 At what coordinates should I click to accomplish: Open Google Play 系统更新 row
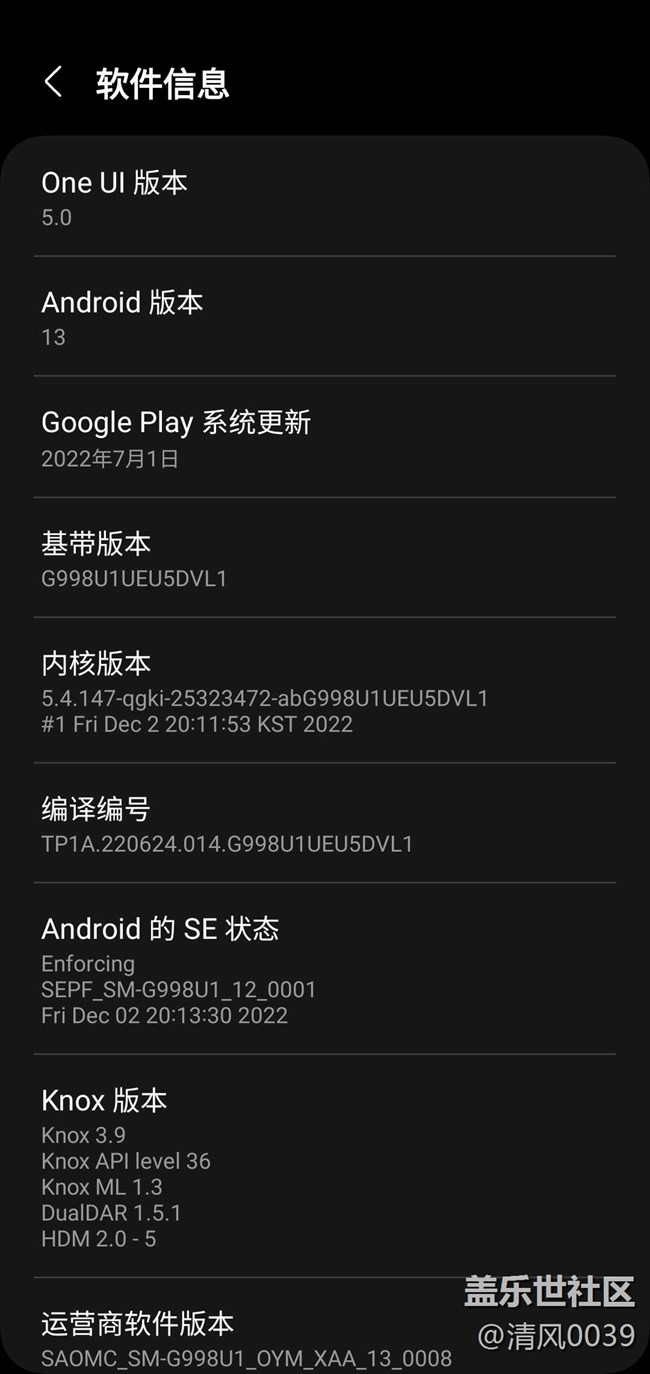324,438
